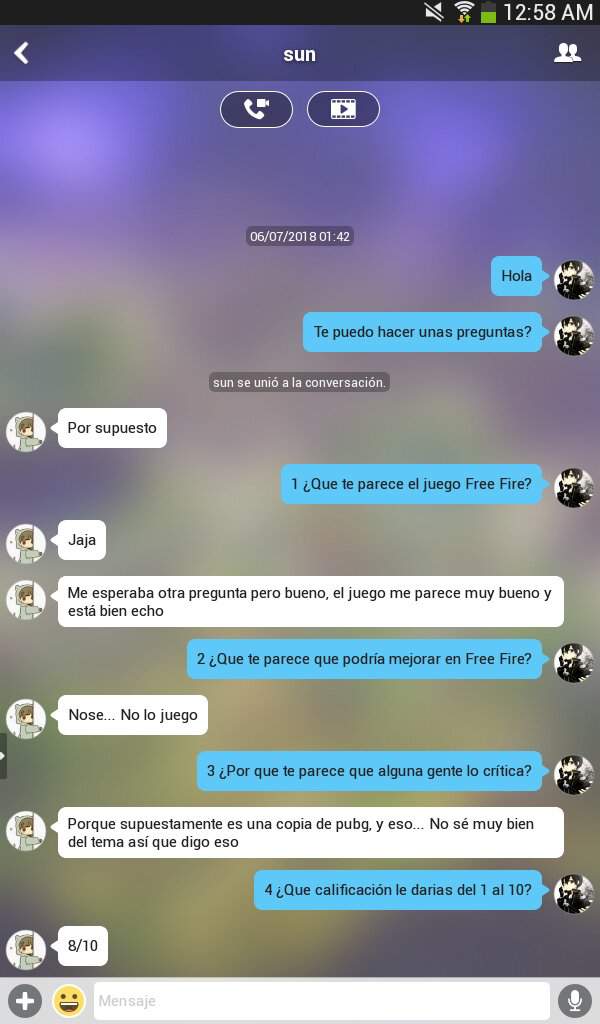View sender's avatar next to "Hola"
This screenshot has width=600, height=1024.
point(574,279)
